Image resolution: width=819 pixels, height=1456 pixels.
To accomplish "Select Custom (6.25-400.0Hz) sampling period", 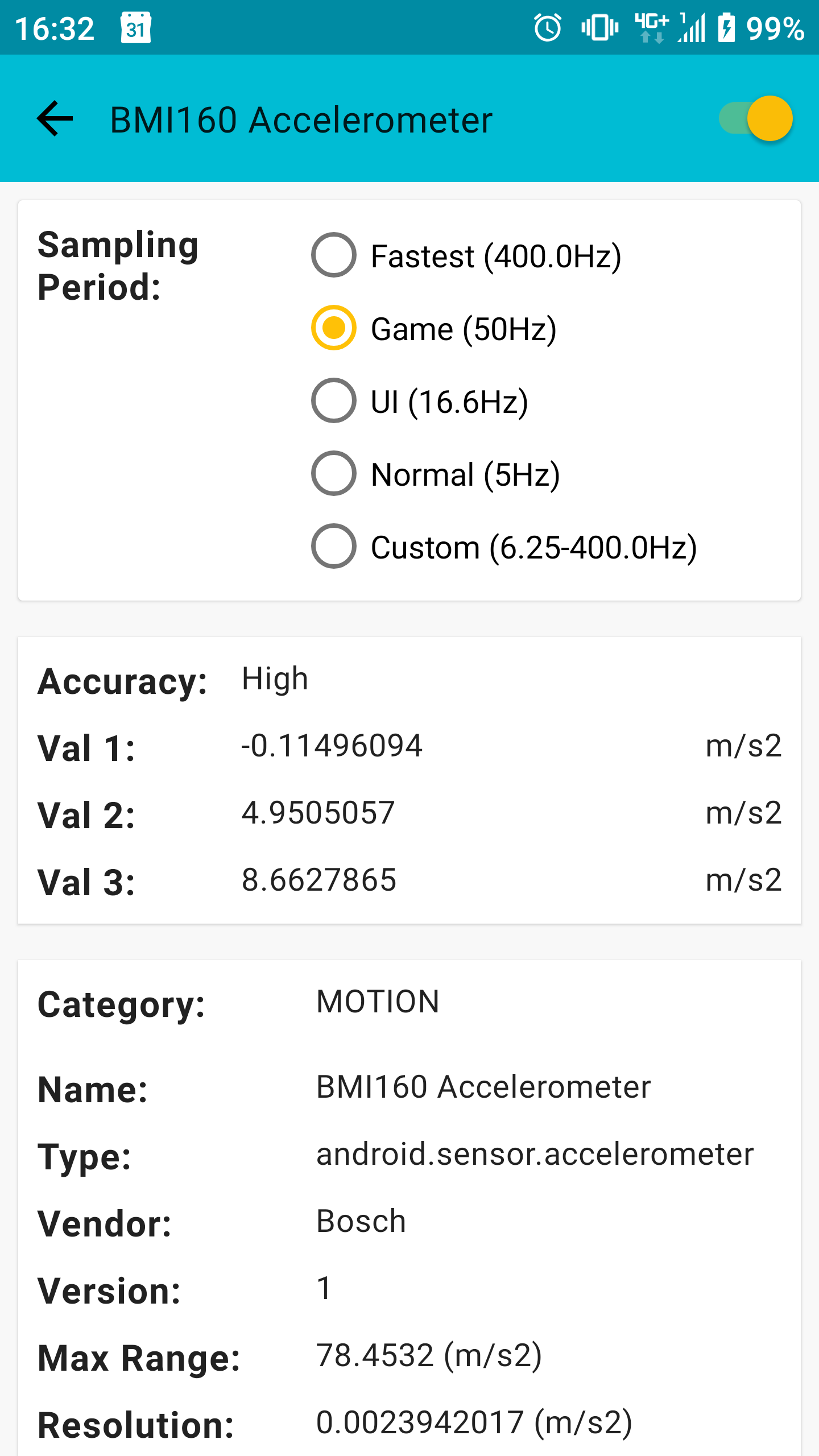I will pos(334,547).
